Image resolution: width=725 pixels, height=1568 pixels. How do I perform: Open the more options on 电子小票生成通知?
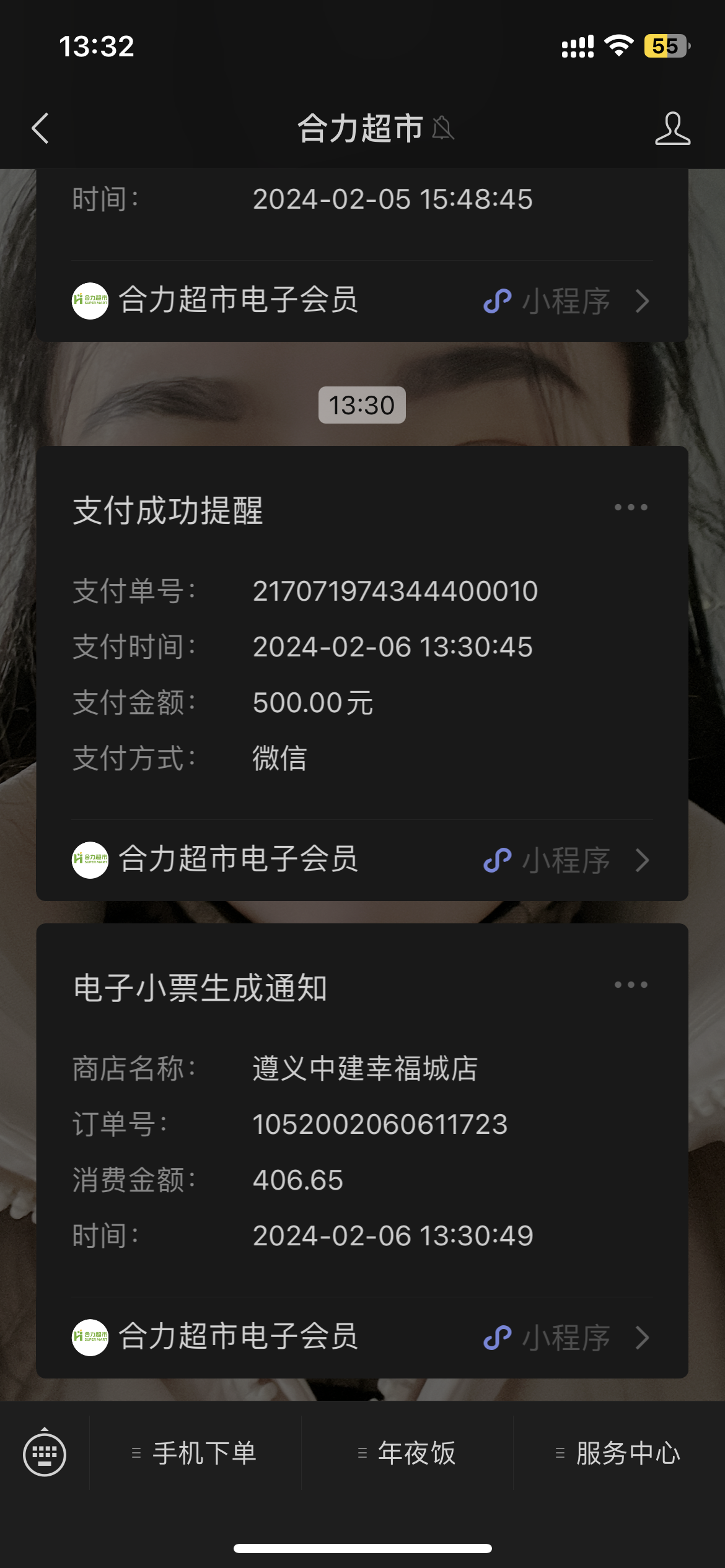[631, 985]
